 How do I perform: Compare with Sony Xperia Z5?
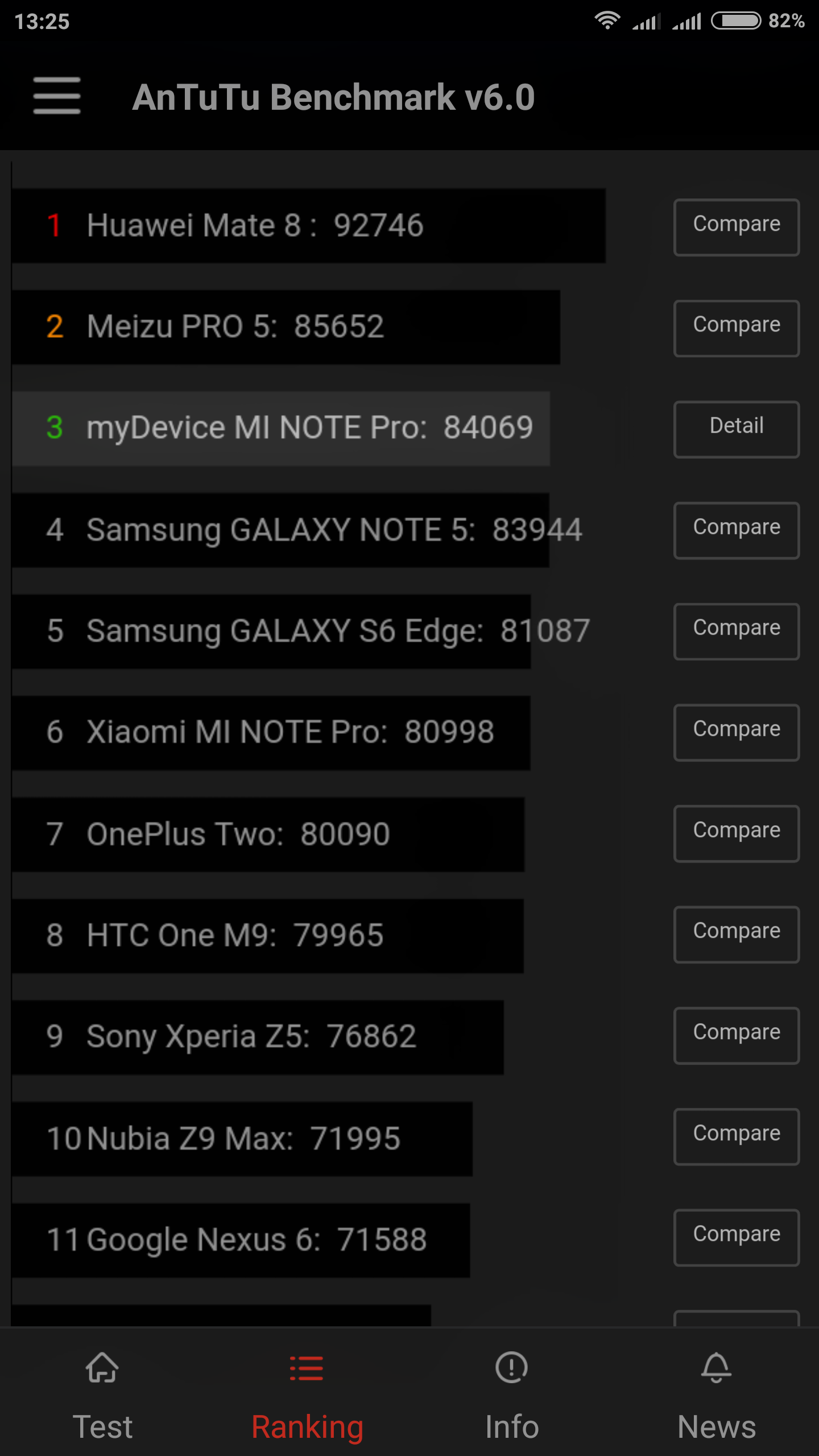tap(737, 1036)
